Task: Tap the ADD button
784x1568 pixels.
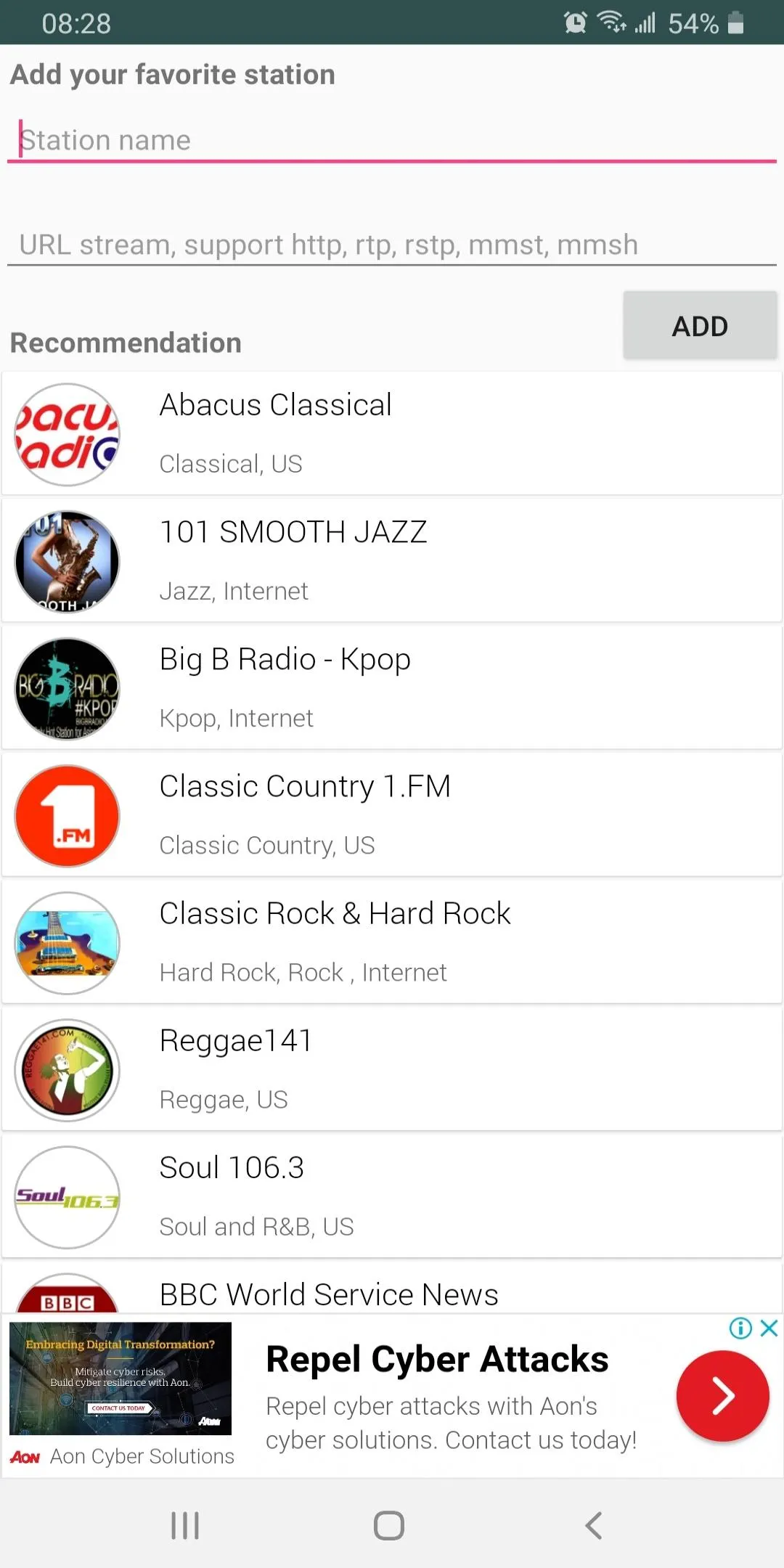Action: tap(700, 326)
